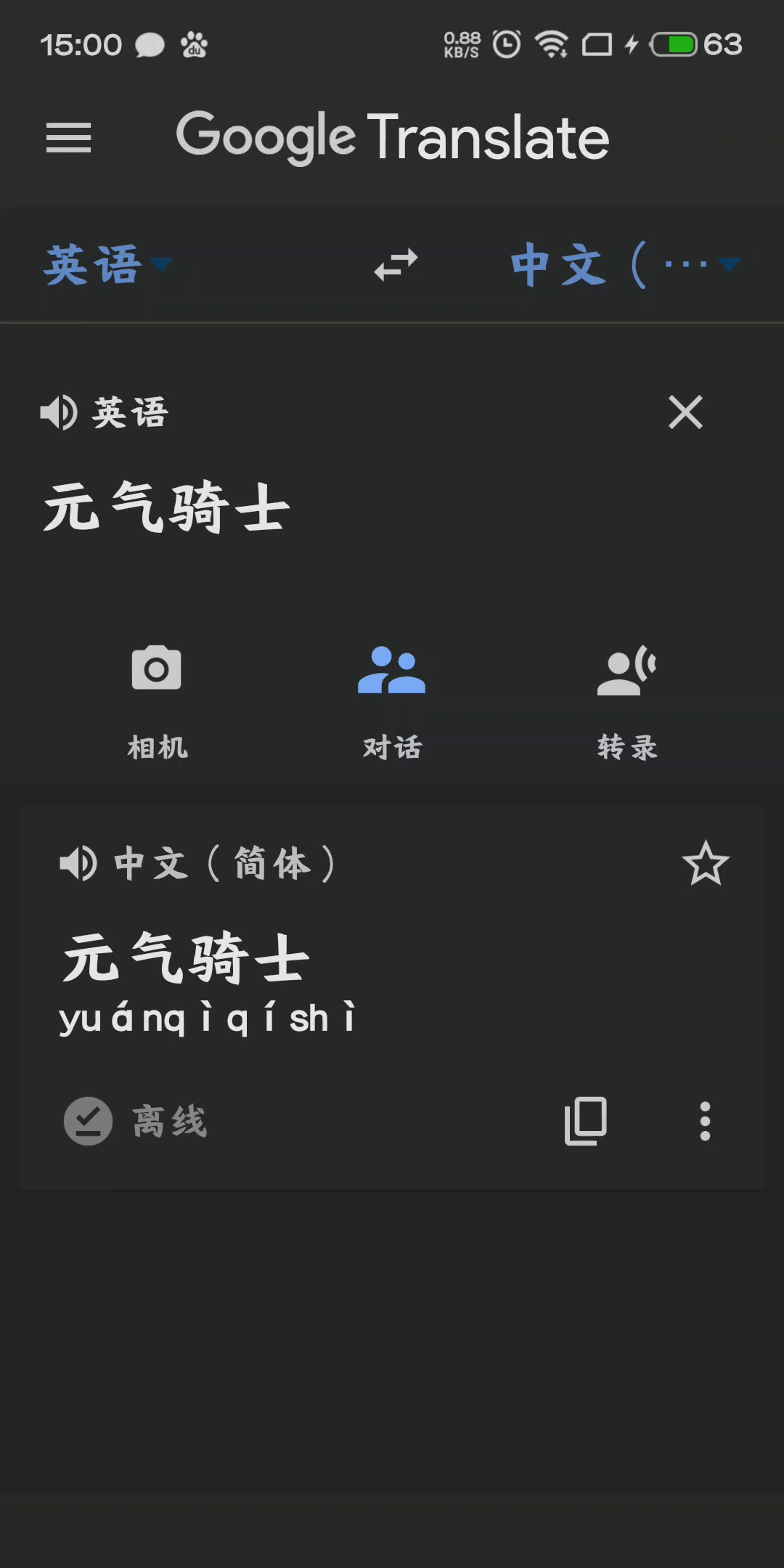
Task: Play audio of the source text 英语
Action: click(59, 412)
